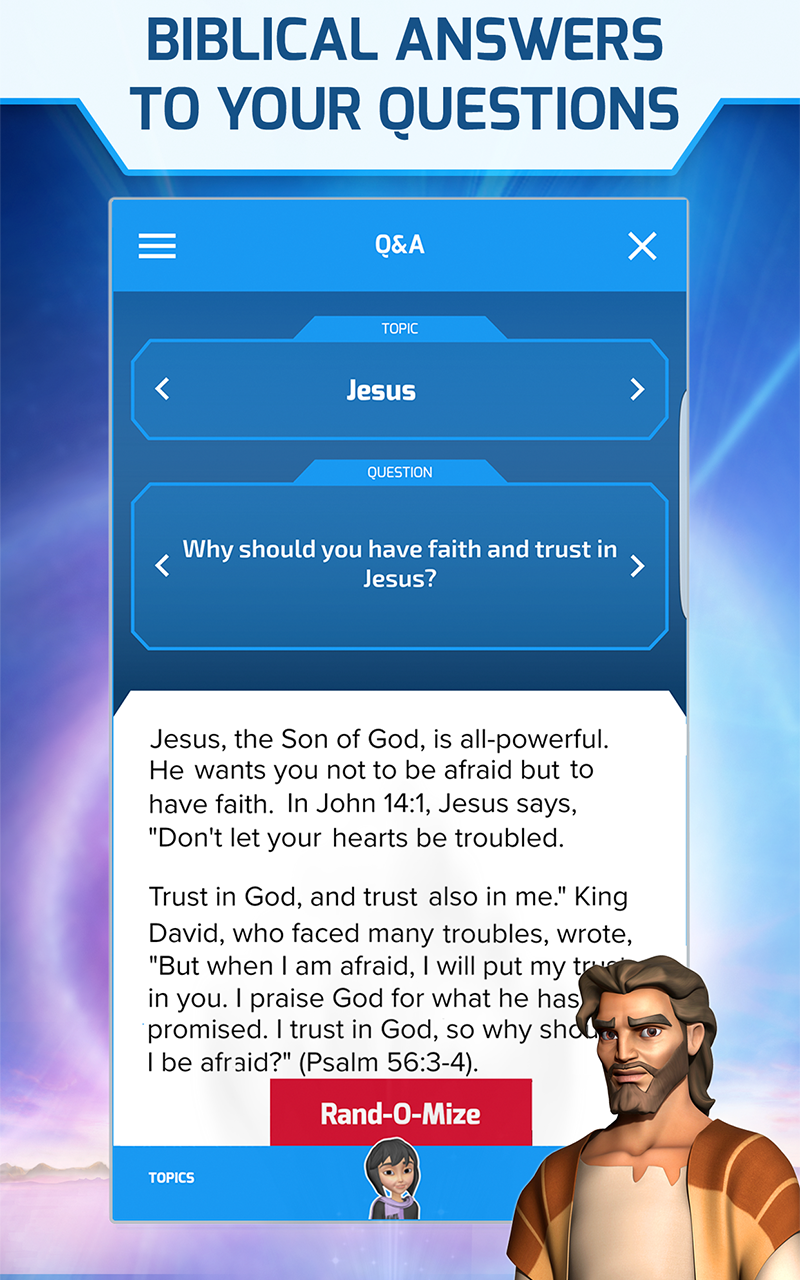Open the TOPICS section

171,1177
